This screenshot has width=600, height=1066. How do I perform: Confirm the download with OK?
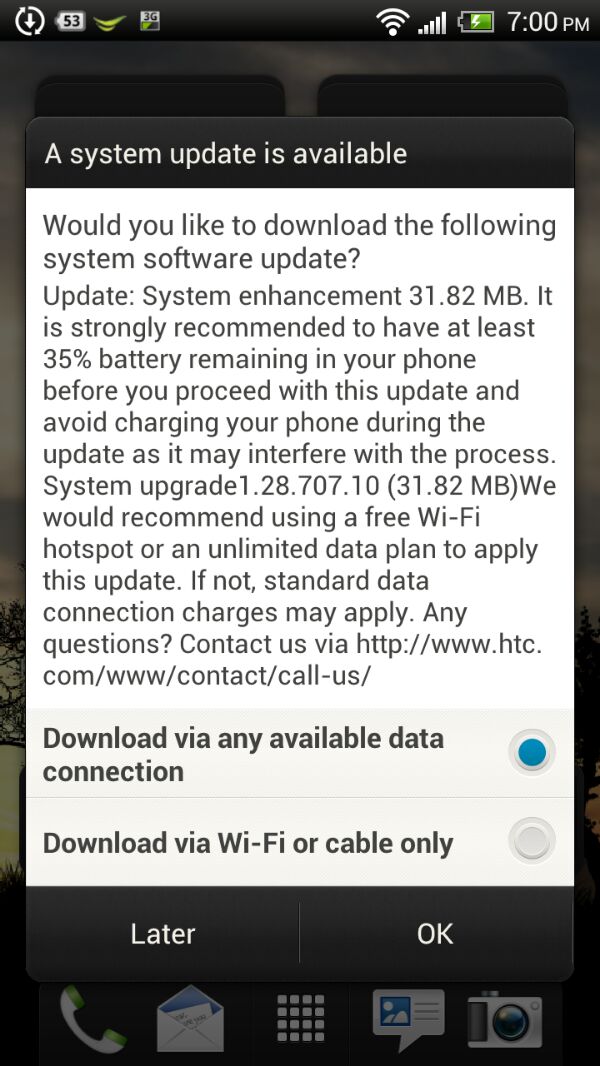pos(436,933)
